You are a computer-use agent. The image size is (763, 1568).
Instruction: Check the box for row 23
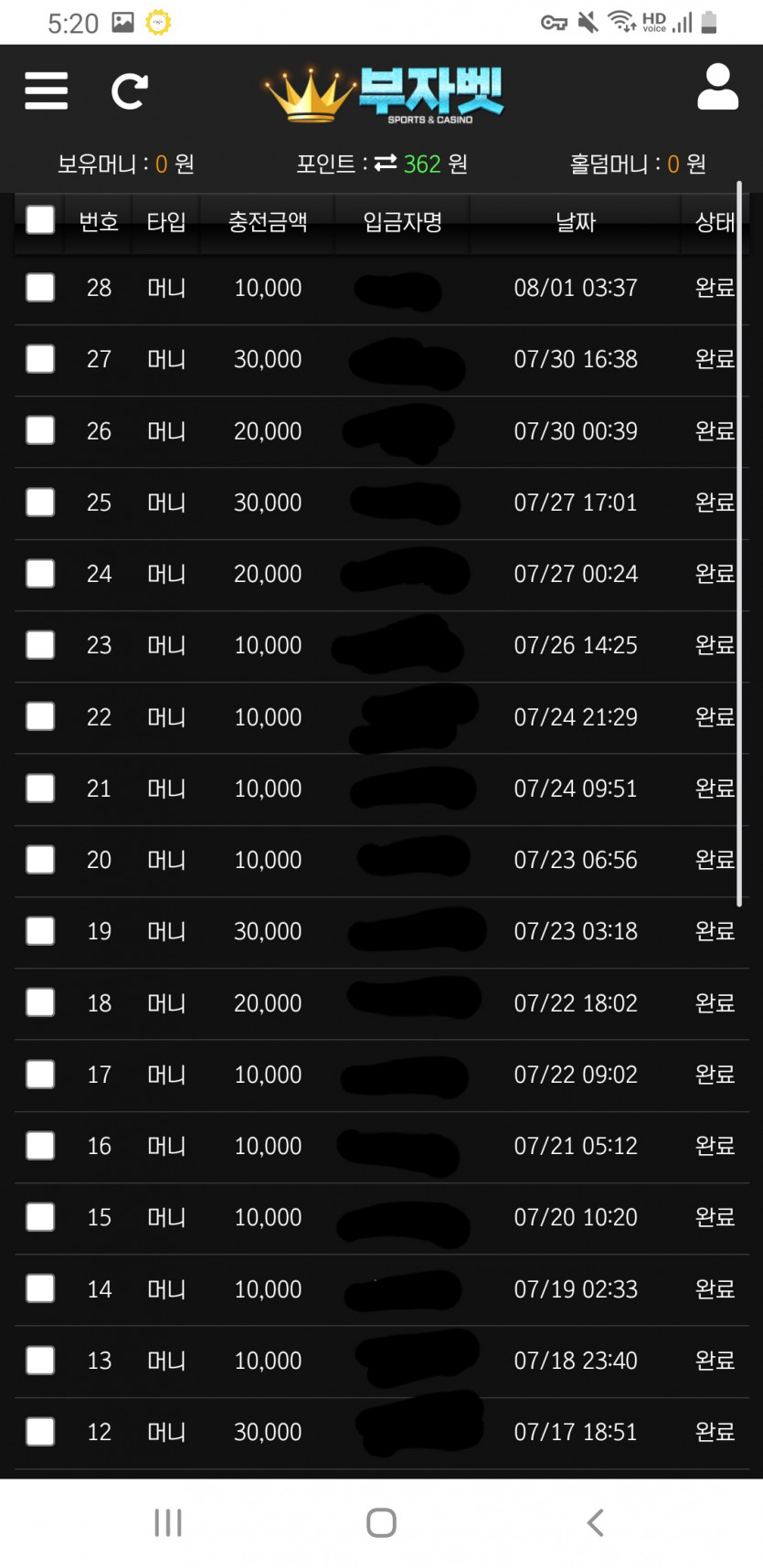(40, 645)
